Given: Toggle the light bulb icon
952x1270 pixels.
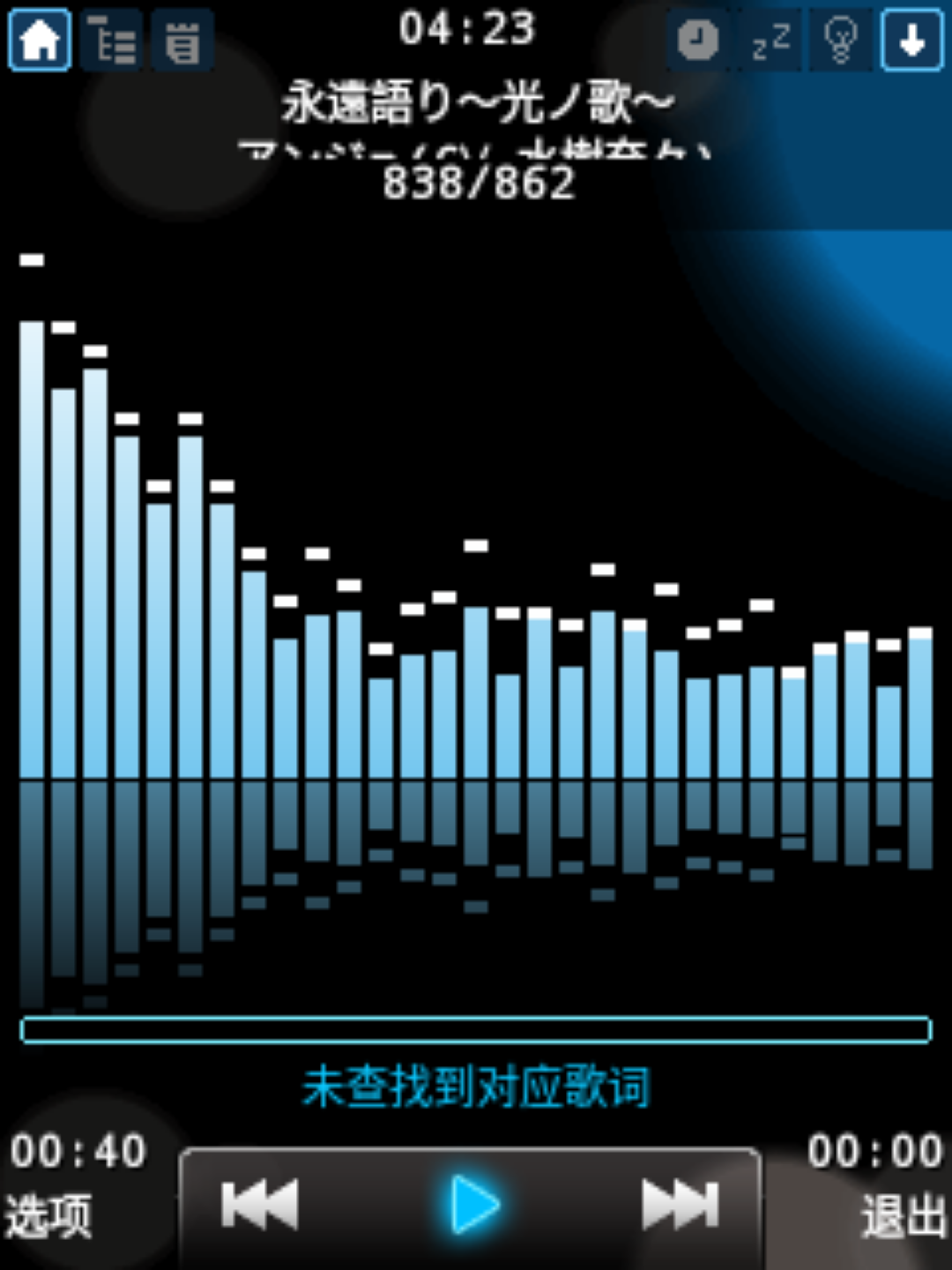Looking at the screenshot, I should click(x=841, y=41).
